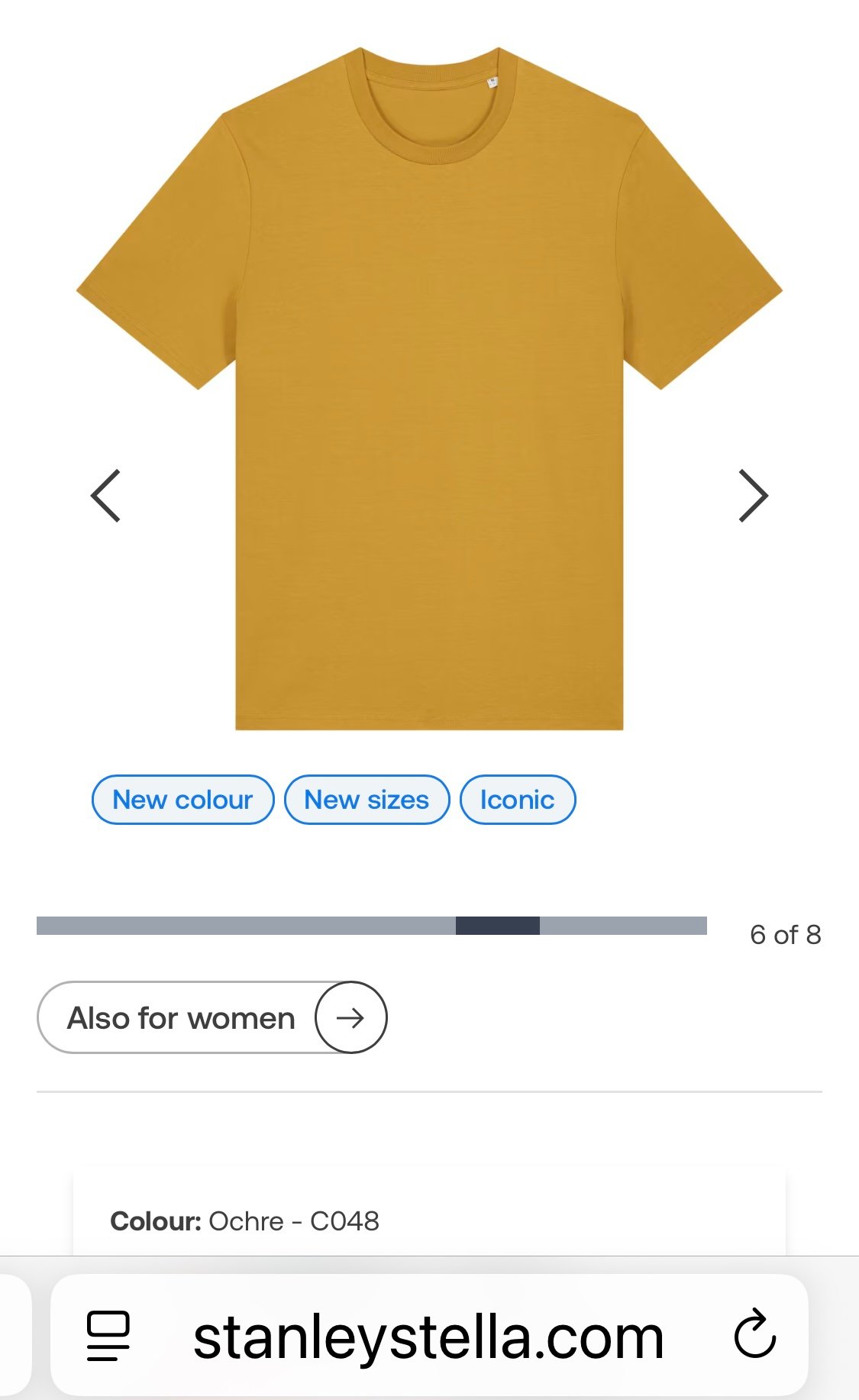Reload the stanleystella.com page
Image resolution: width=859 pixels, height=1400 pixels.
(754, 1334)
